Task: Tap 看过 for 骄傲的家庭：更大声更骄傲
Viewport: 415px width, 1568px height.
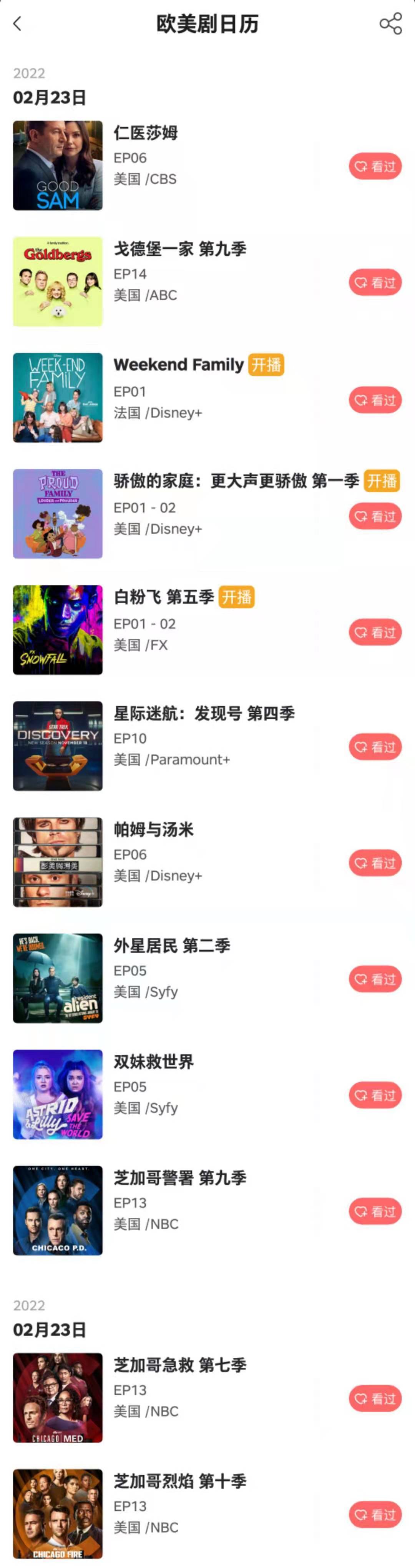Action: coord(375,516)
